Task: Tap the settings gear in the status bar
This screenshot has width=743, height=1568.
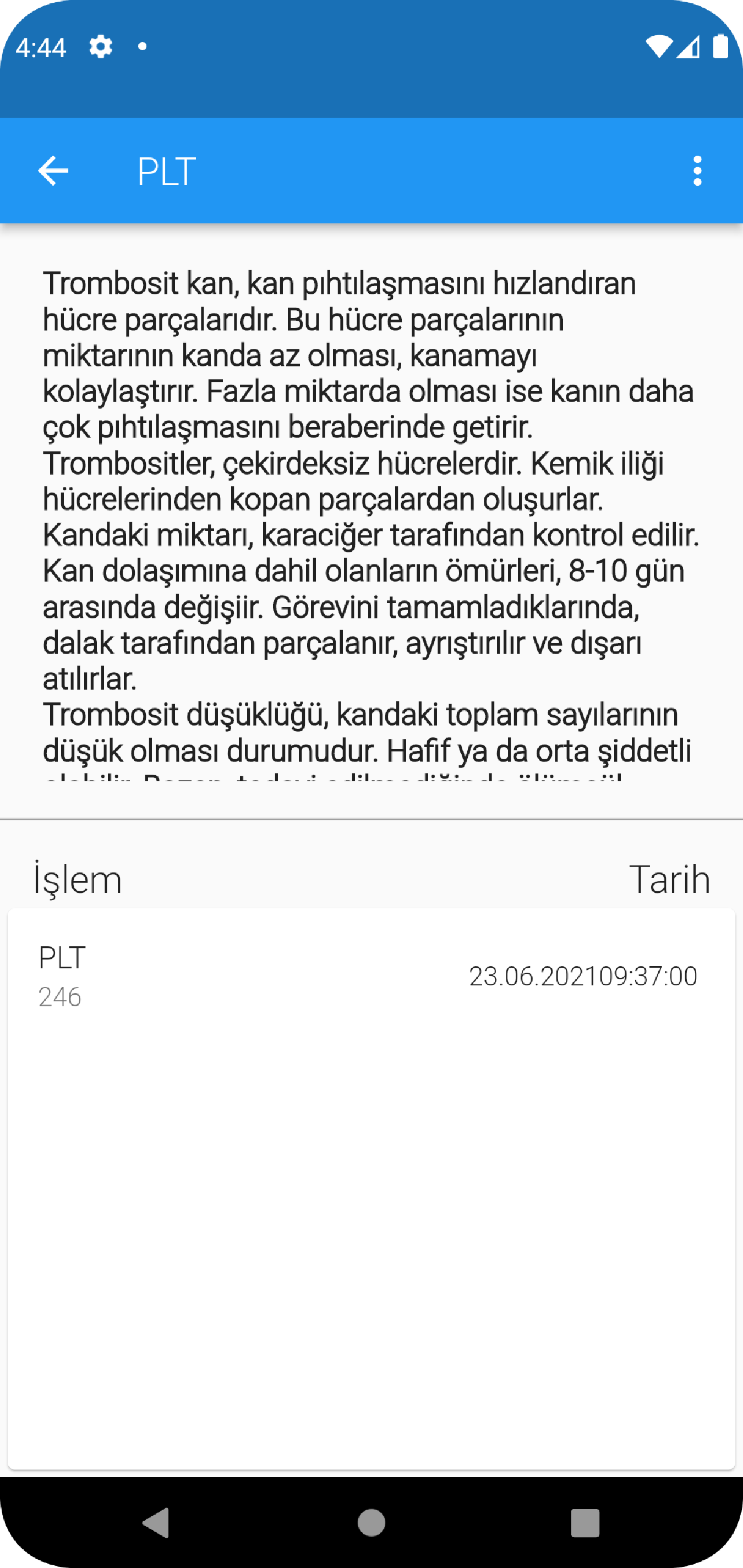Action: pos(101,47)
